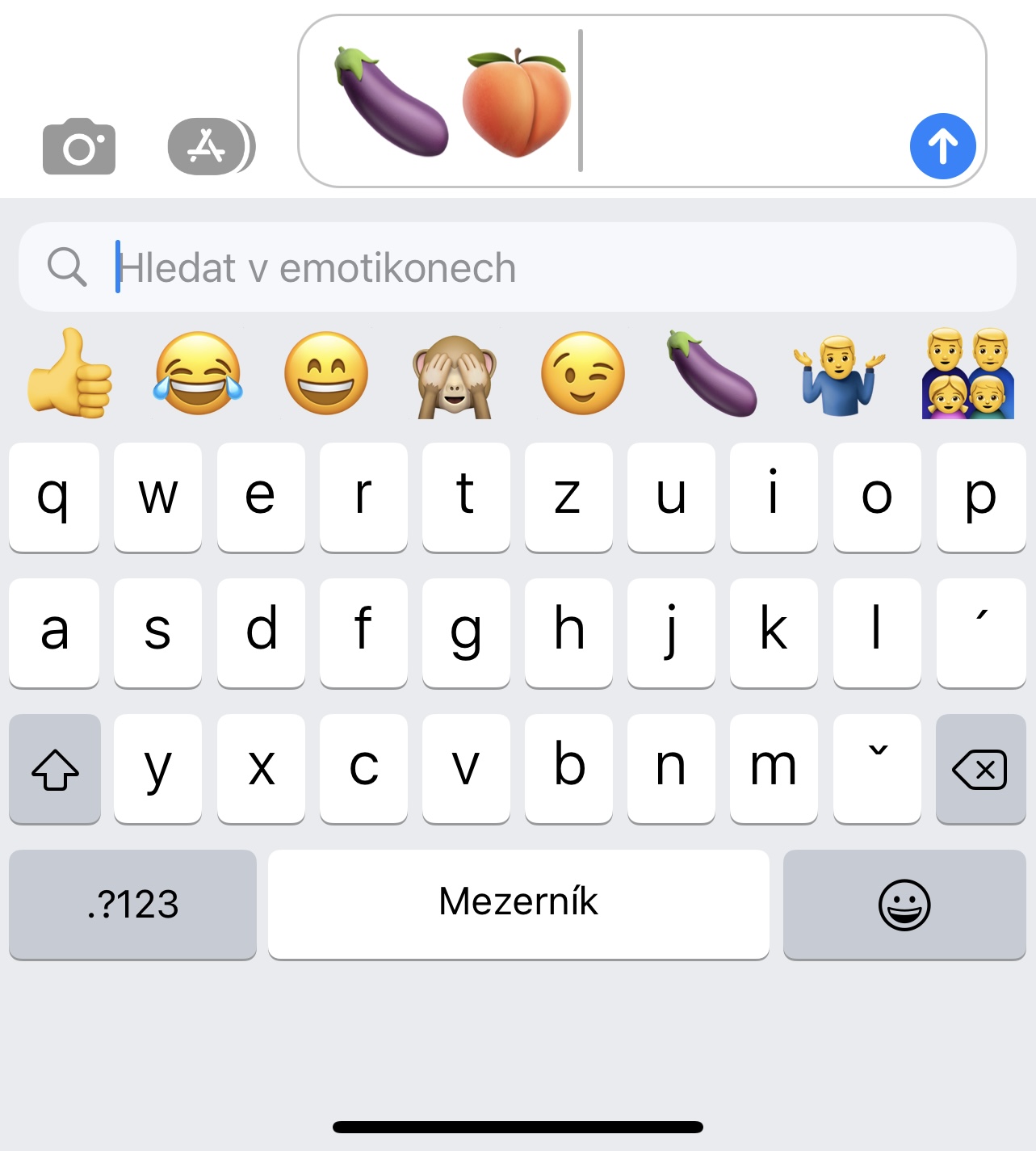Switch to the .?123 numbers keyboard

(132, 904)
